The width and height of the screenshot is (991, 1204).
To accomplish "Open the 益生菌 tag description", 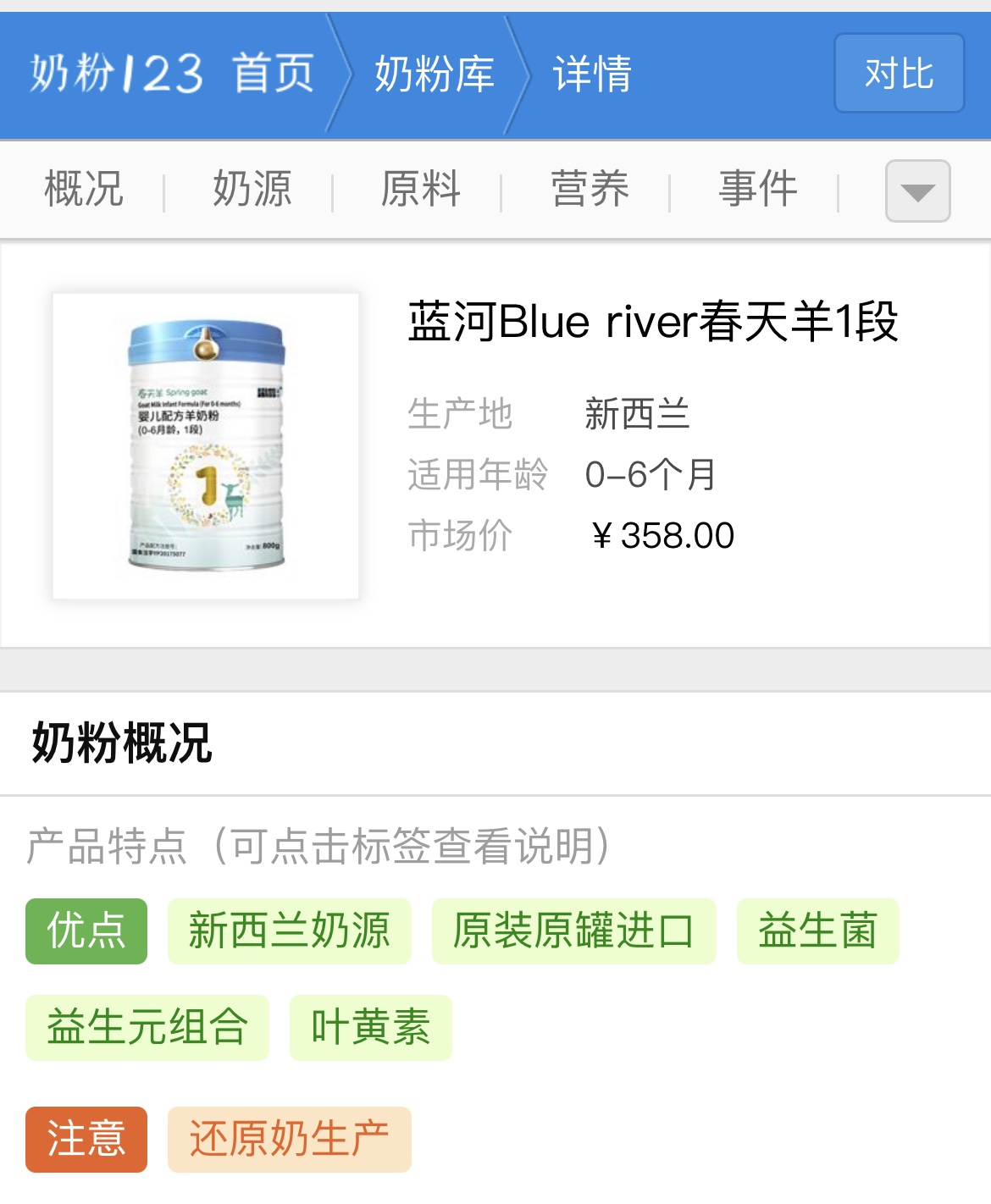I will click(817, 931).
